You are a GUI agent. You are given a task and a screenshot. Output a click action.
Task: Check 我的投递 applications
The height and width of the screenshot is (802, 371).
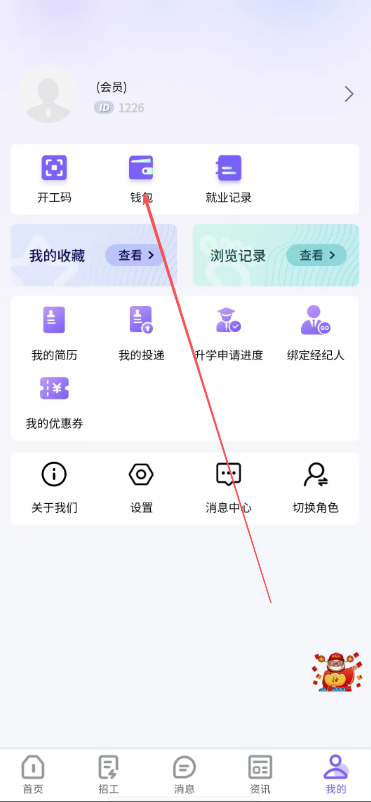pos(141,333)
